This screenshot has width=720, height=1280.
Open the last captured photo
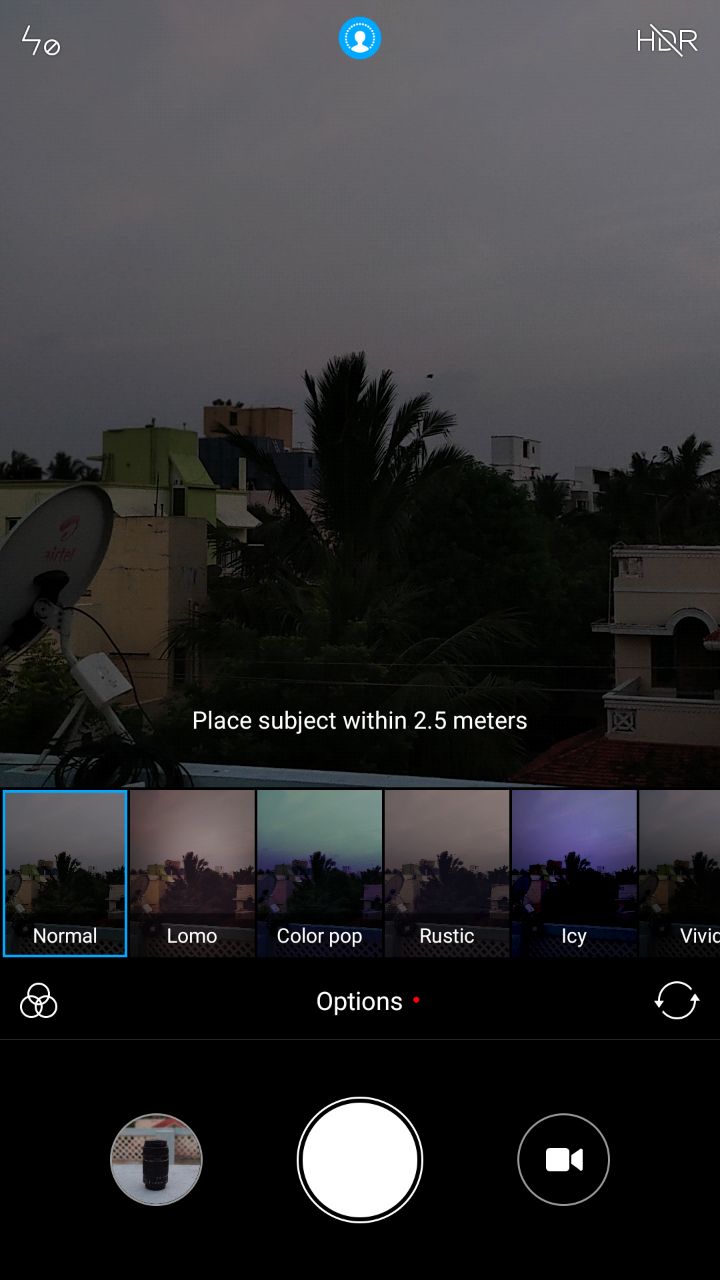pos(156,1160)
